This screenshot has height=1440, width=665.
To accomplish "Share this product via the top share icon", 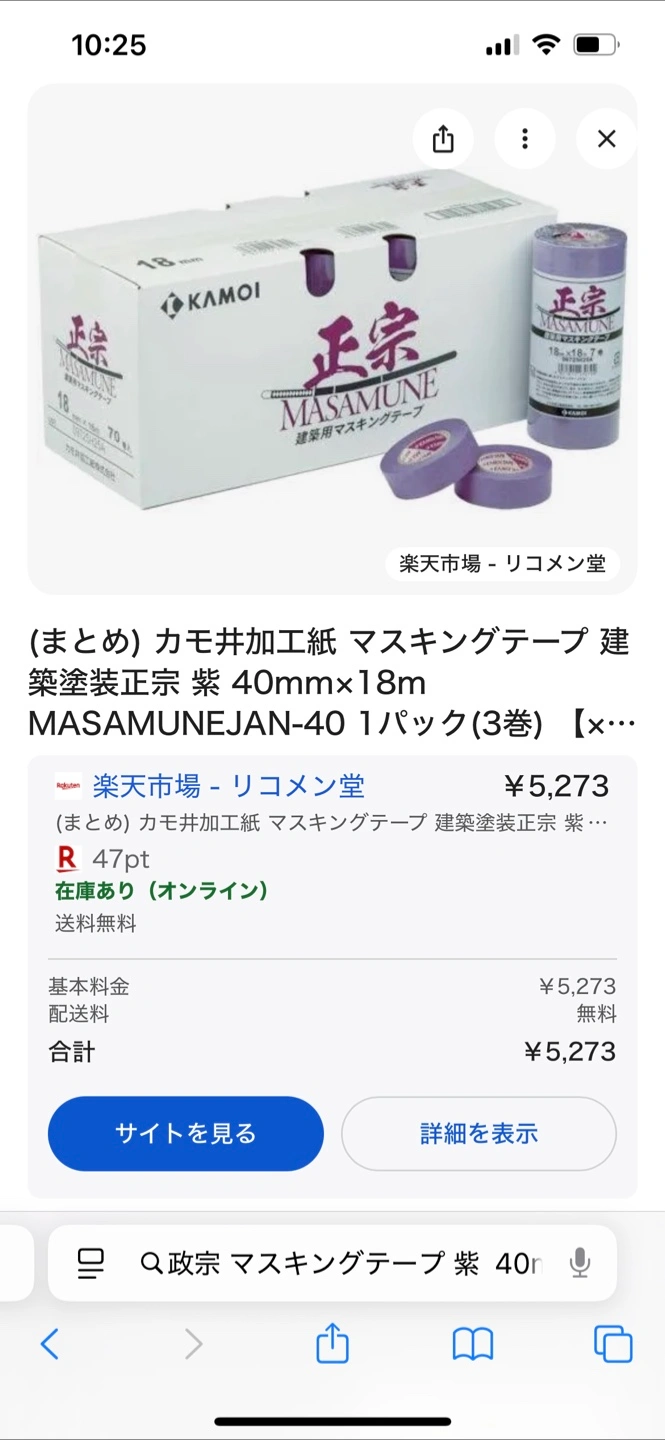I will 443,139.
